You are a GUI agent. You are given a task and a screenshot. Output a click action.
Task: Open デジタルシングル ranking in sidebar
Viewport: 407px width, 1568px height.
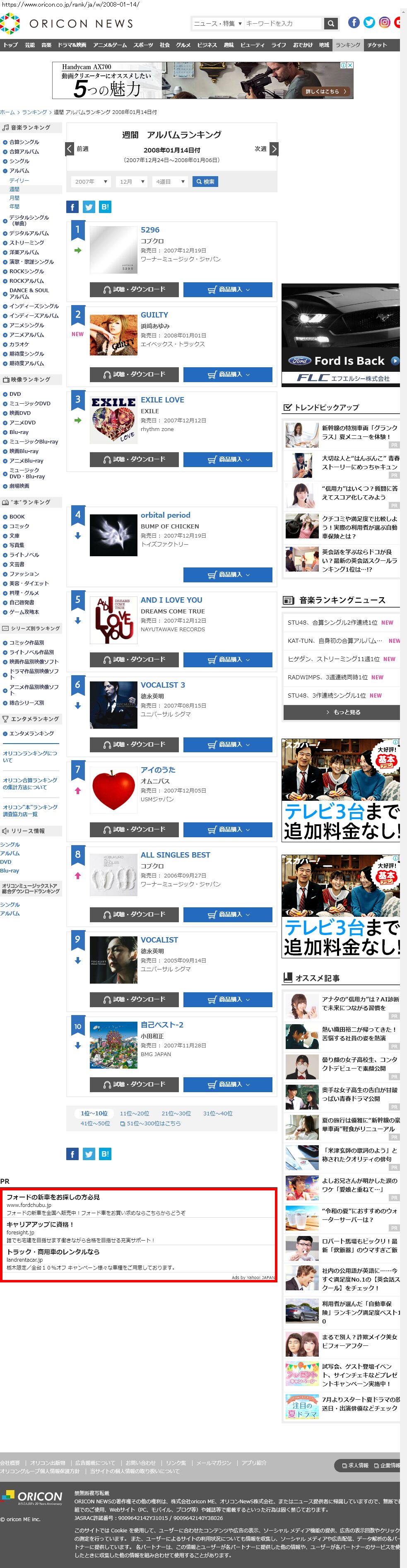[x=29, y=221]
